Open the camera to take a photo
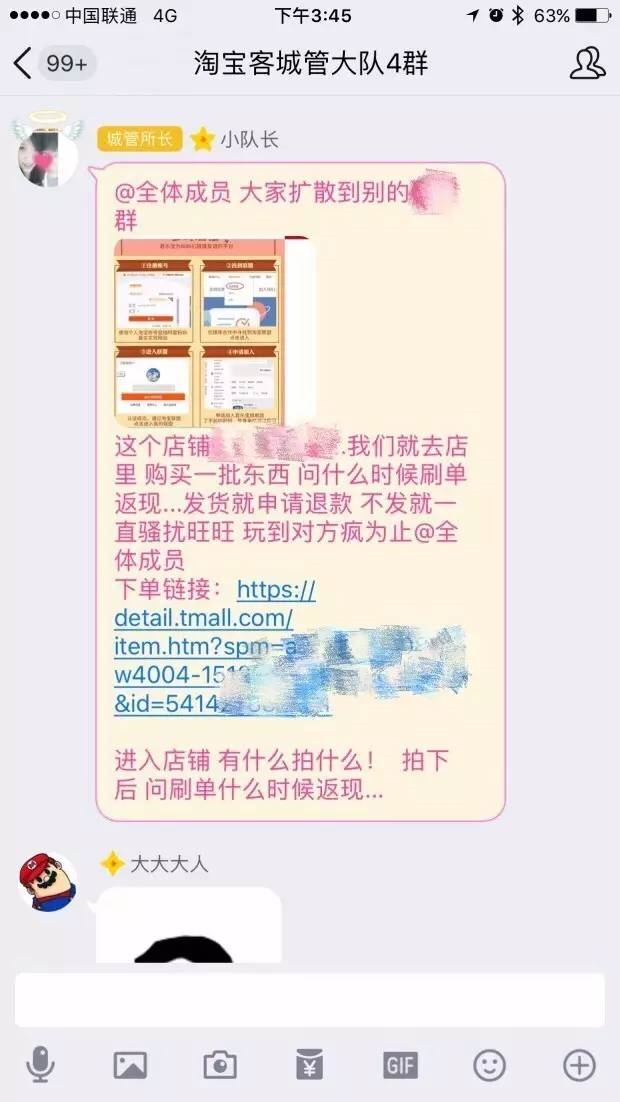The height and width of the screenshot is (1102, 620). click(x=220, y=1065)
